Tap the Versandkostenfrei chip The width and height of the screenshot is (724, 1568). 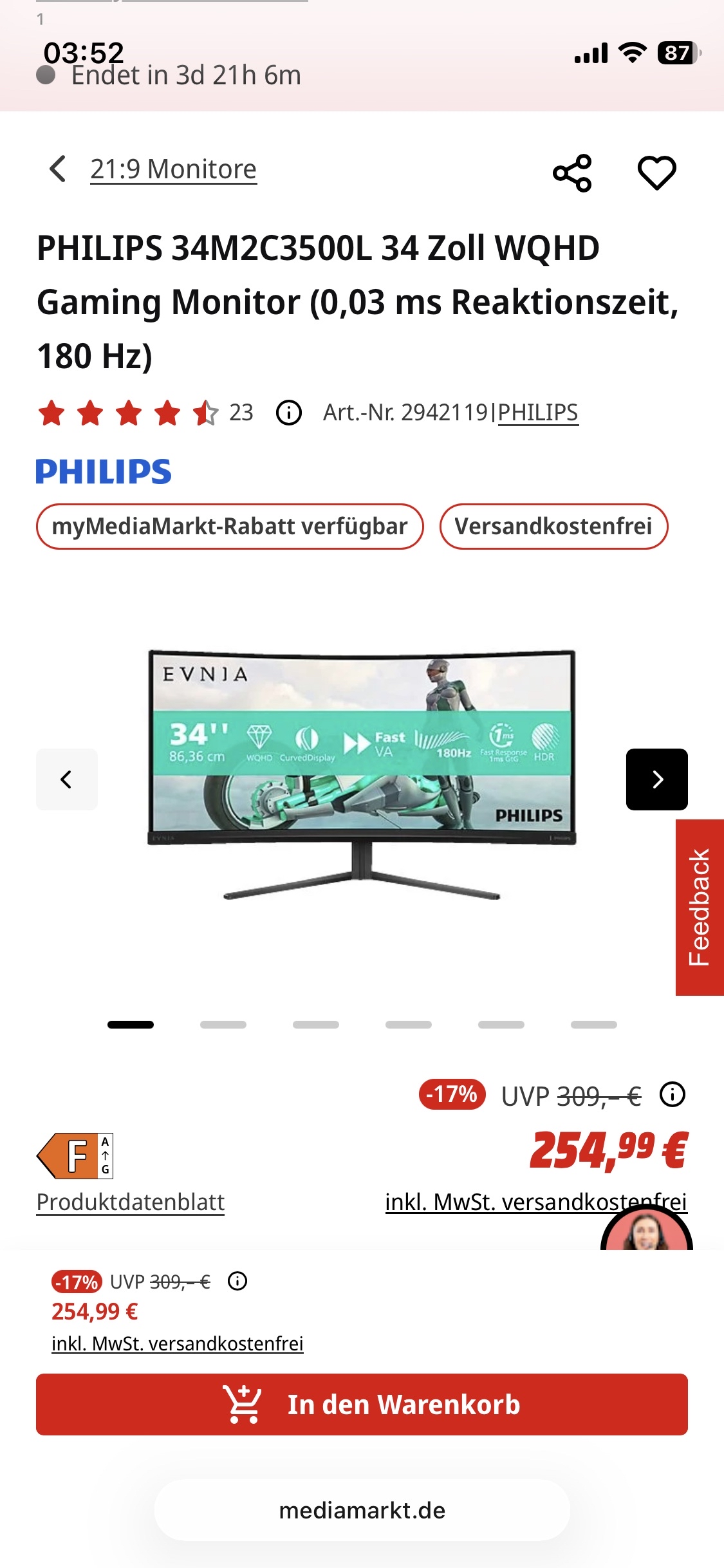[553, 527]
